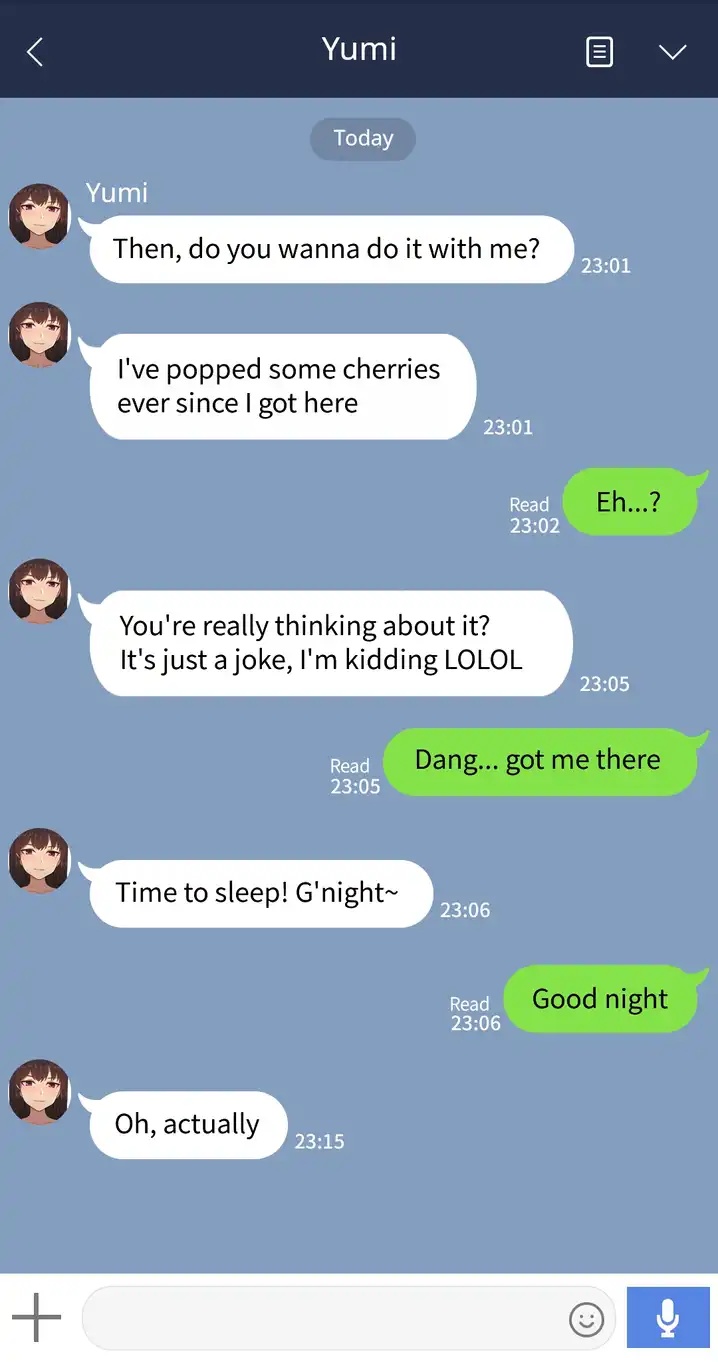The image size is (718, 1362).
Task: Open the emoji sticker picker
Action: (586, 1319)
